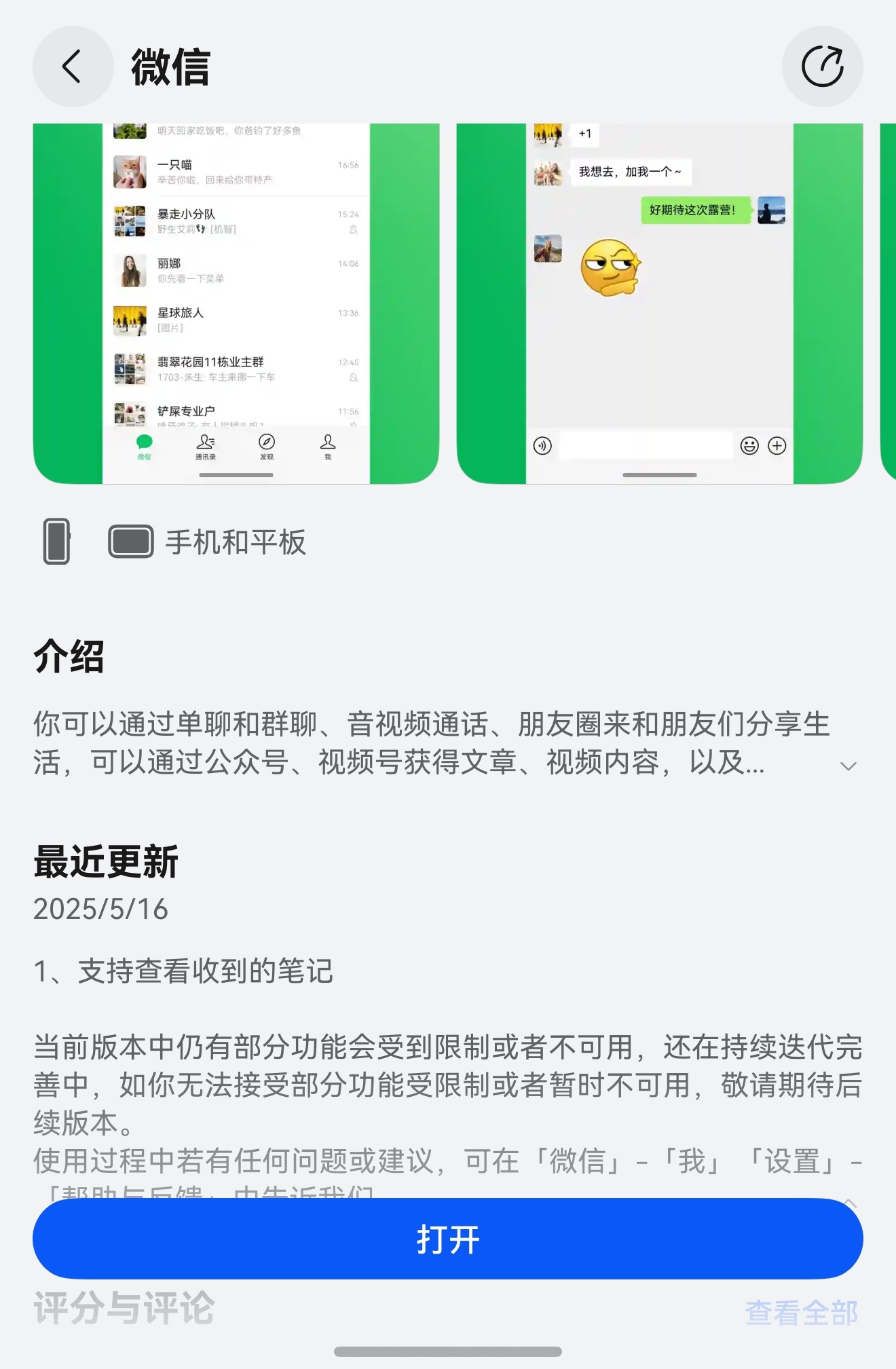The image size is (896, 1369).
Task: Open the chat list screenshot preview
Action: [x=236, y=303]
